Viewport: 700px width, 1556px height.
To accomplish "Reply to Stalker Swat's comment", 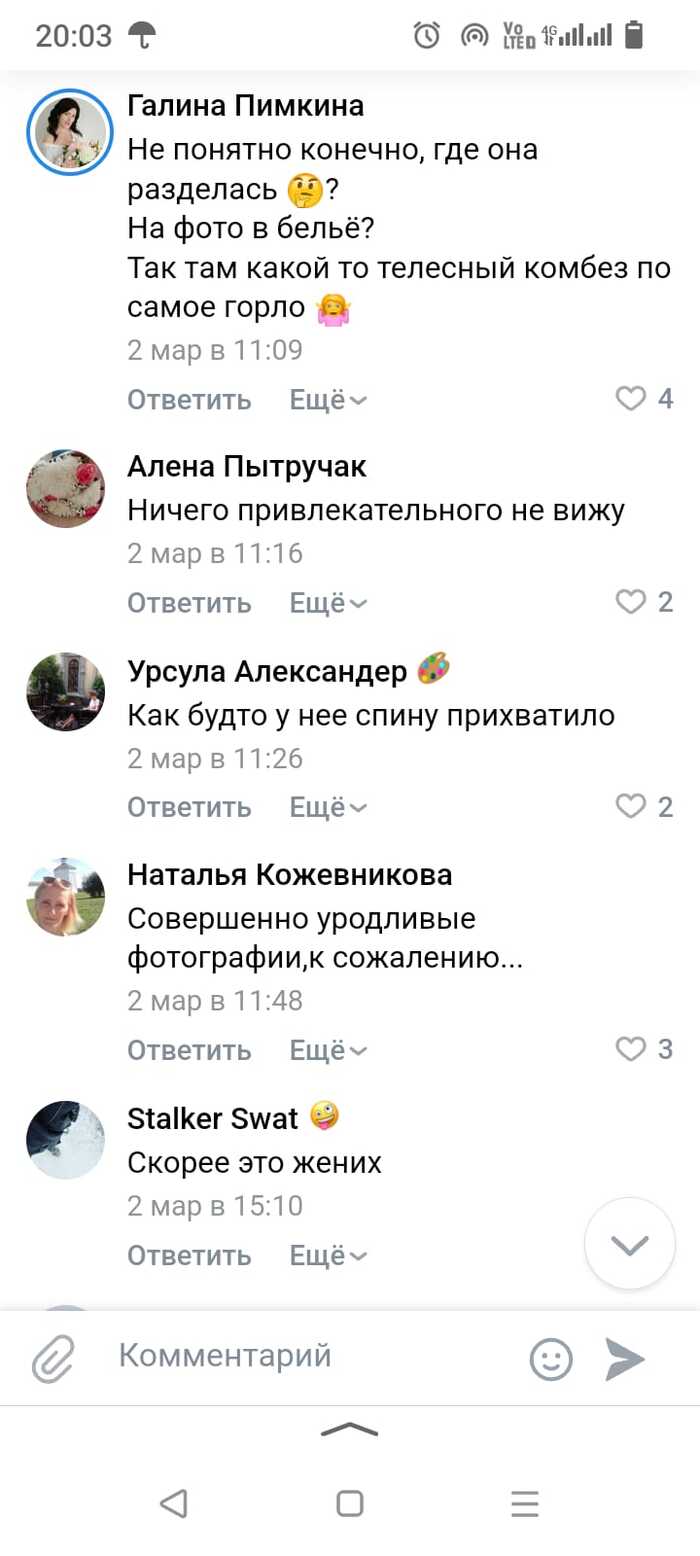I will click(189, 1255).
